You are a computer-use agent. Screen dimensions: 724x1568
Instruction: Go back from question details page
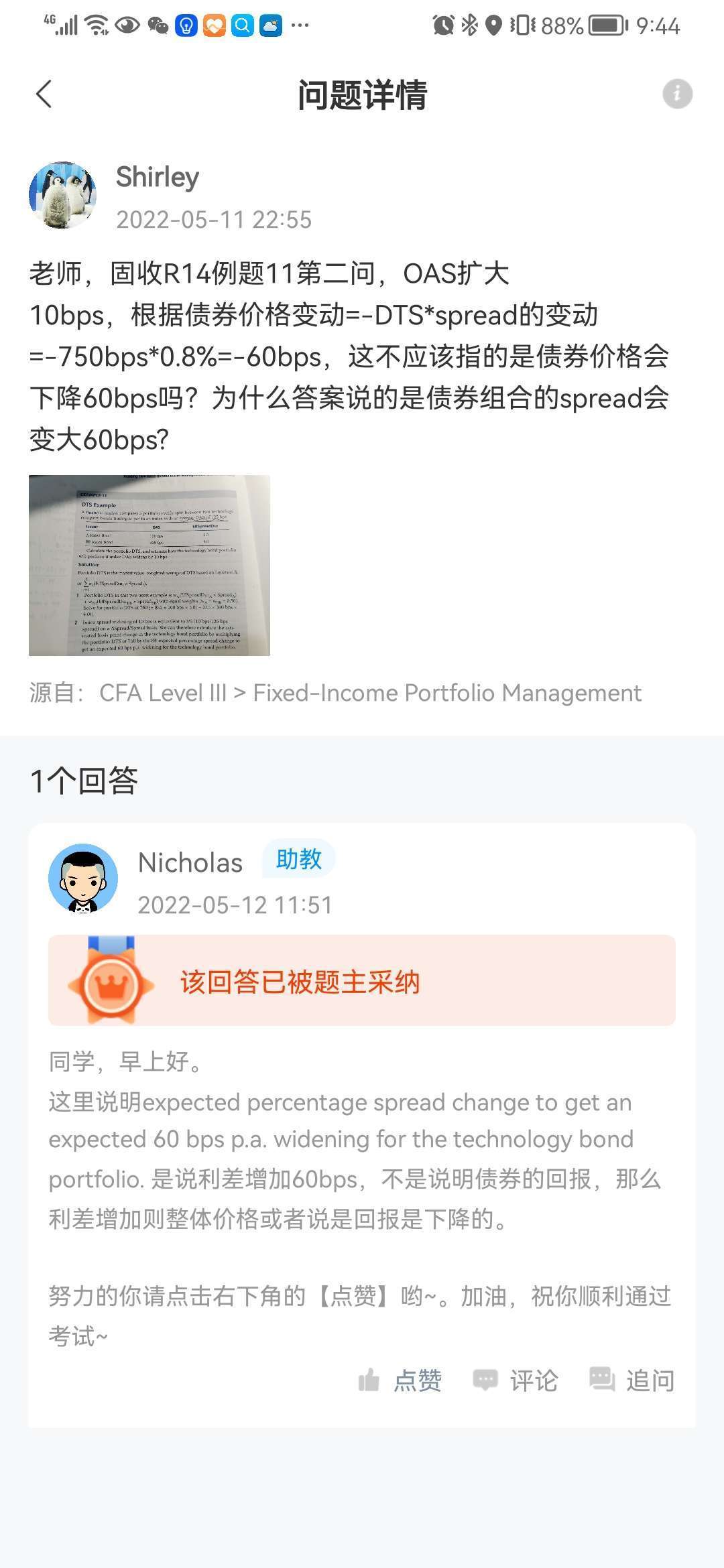44,94
